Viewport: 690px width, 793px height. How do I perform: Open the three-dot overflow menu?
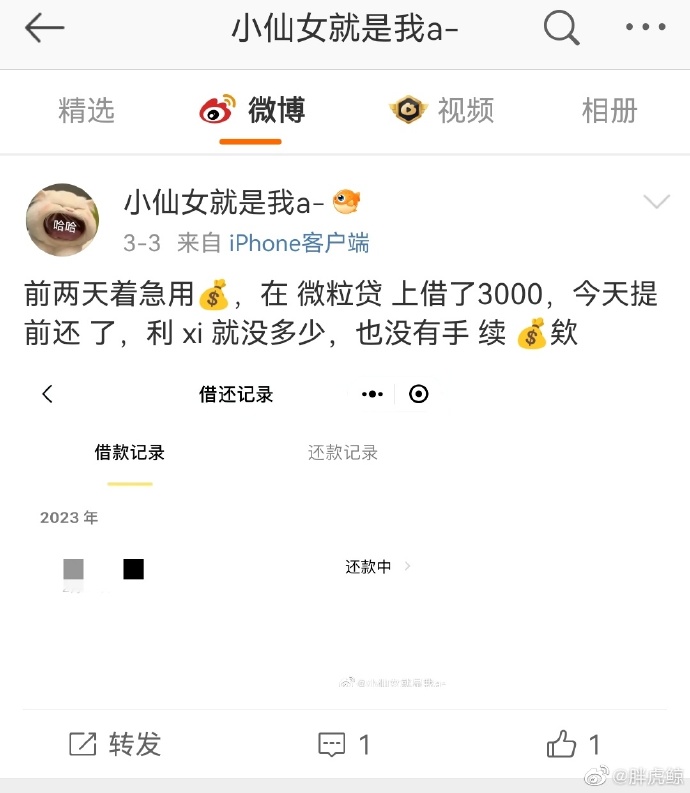pyautogui.click(x=645, y=28)
